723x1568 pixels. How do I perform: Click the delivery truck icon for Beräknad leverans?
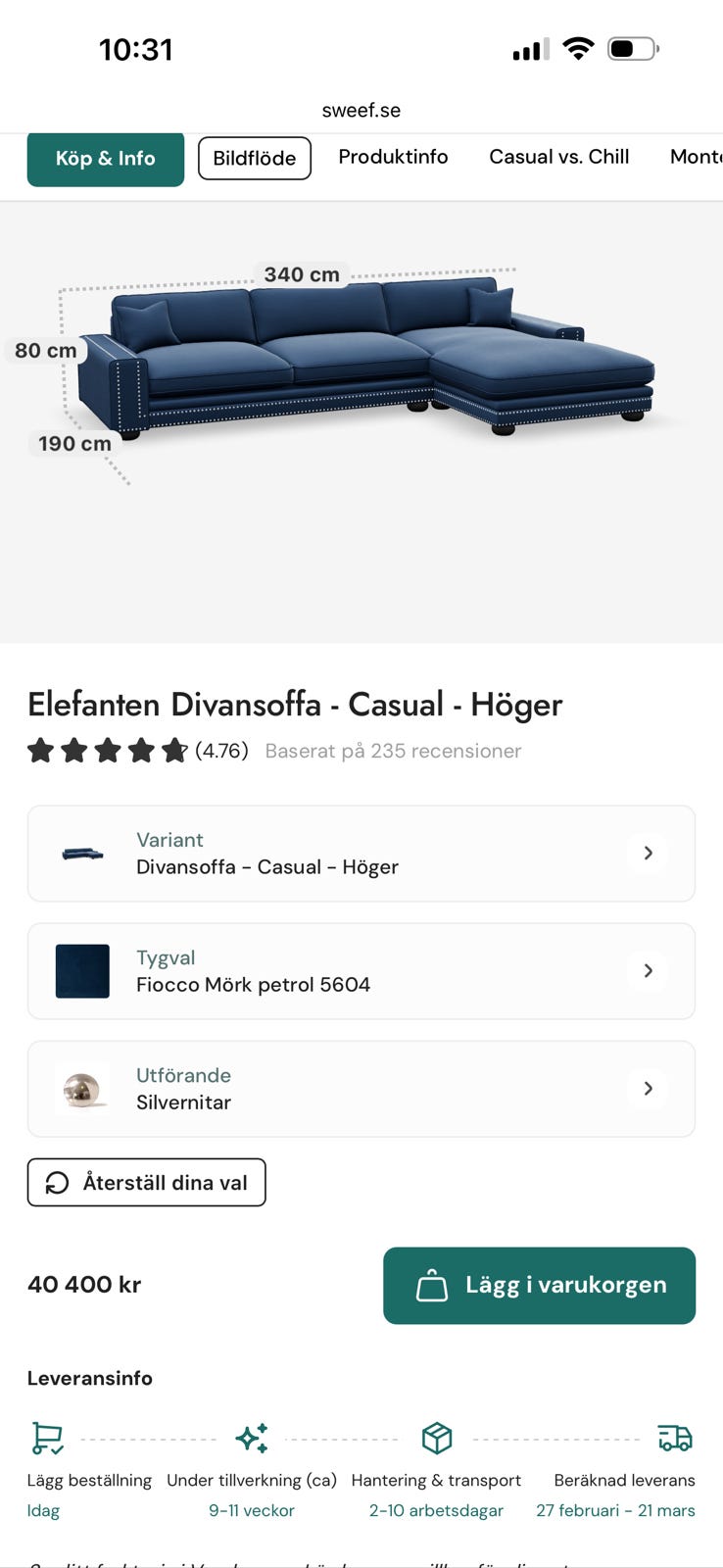coord(676,1439)
